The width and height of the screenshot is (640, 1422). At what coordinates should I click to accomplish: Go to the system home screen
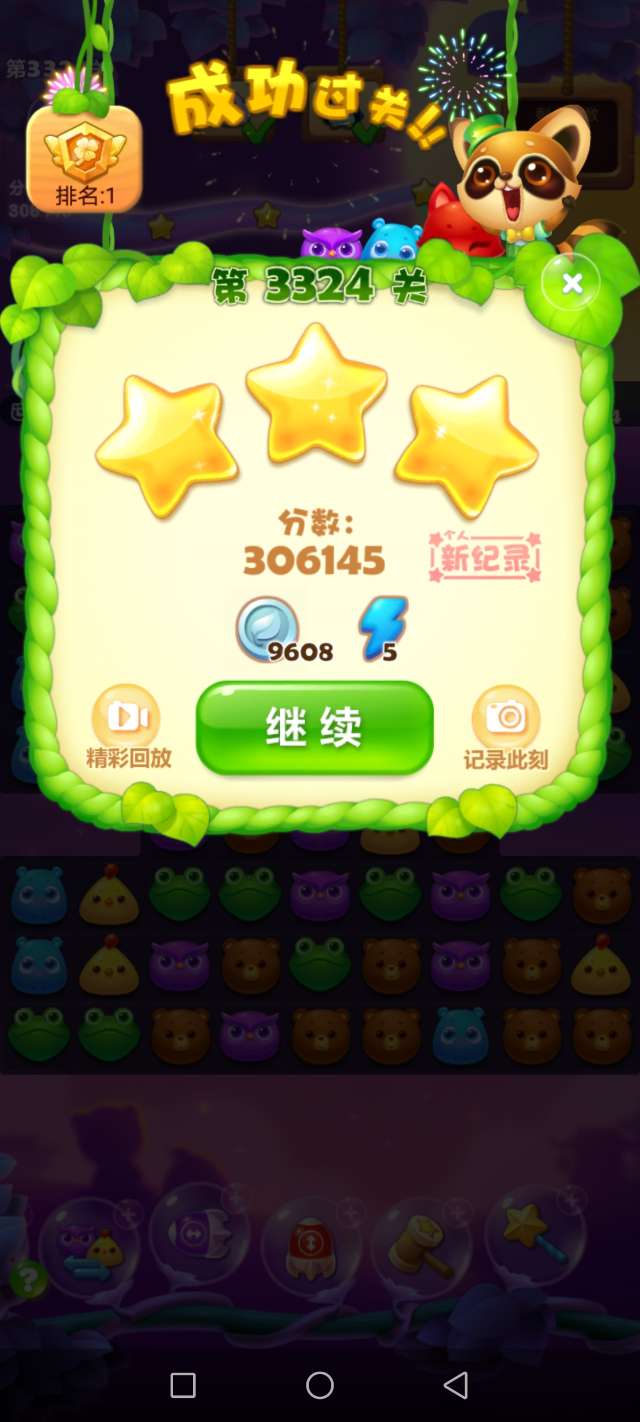point(320,1385)
